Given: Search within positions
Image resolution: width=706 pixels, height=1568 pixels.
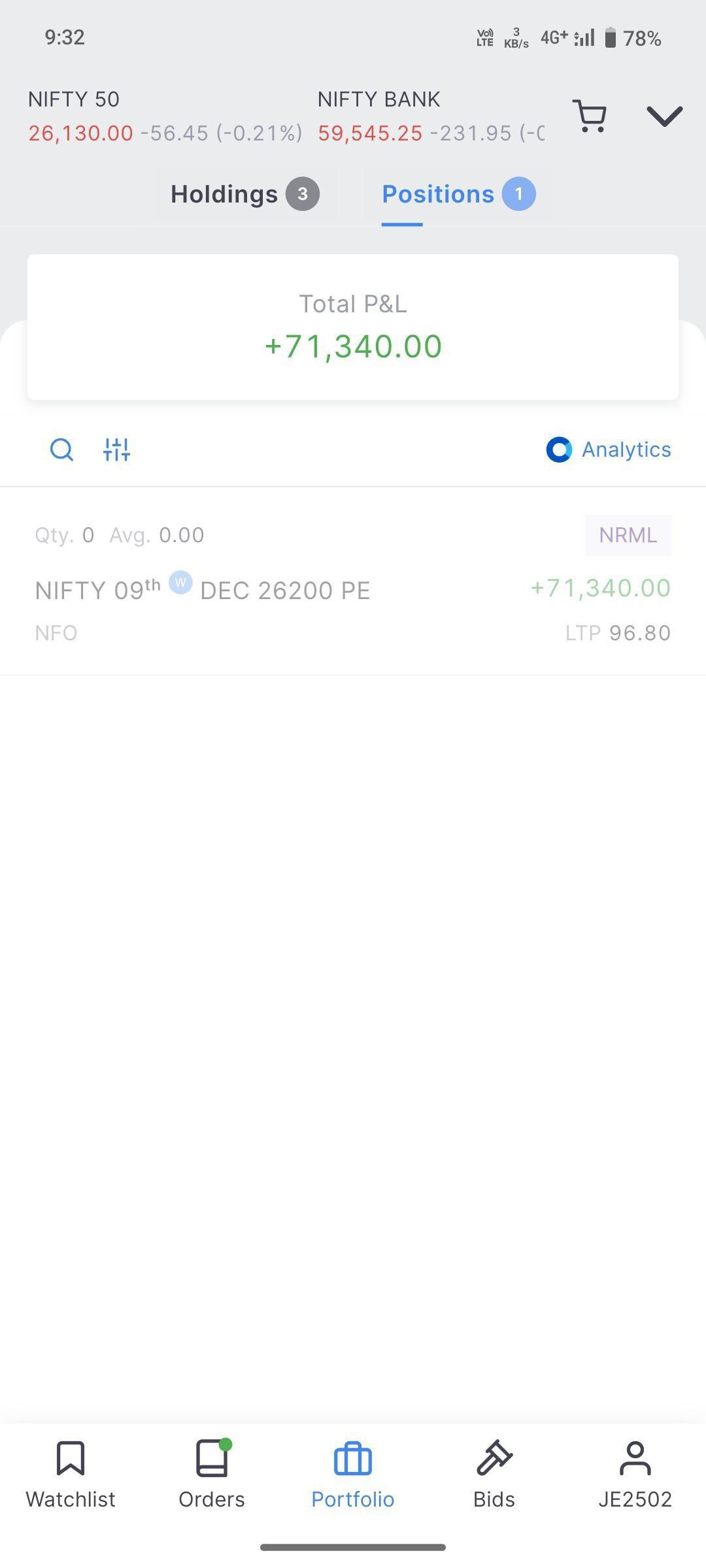Looking at the screenshot, I should click(62, 449).
